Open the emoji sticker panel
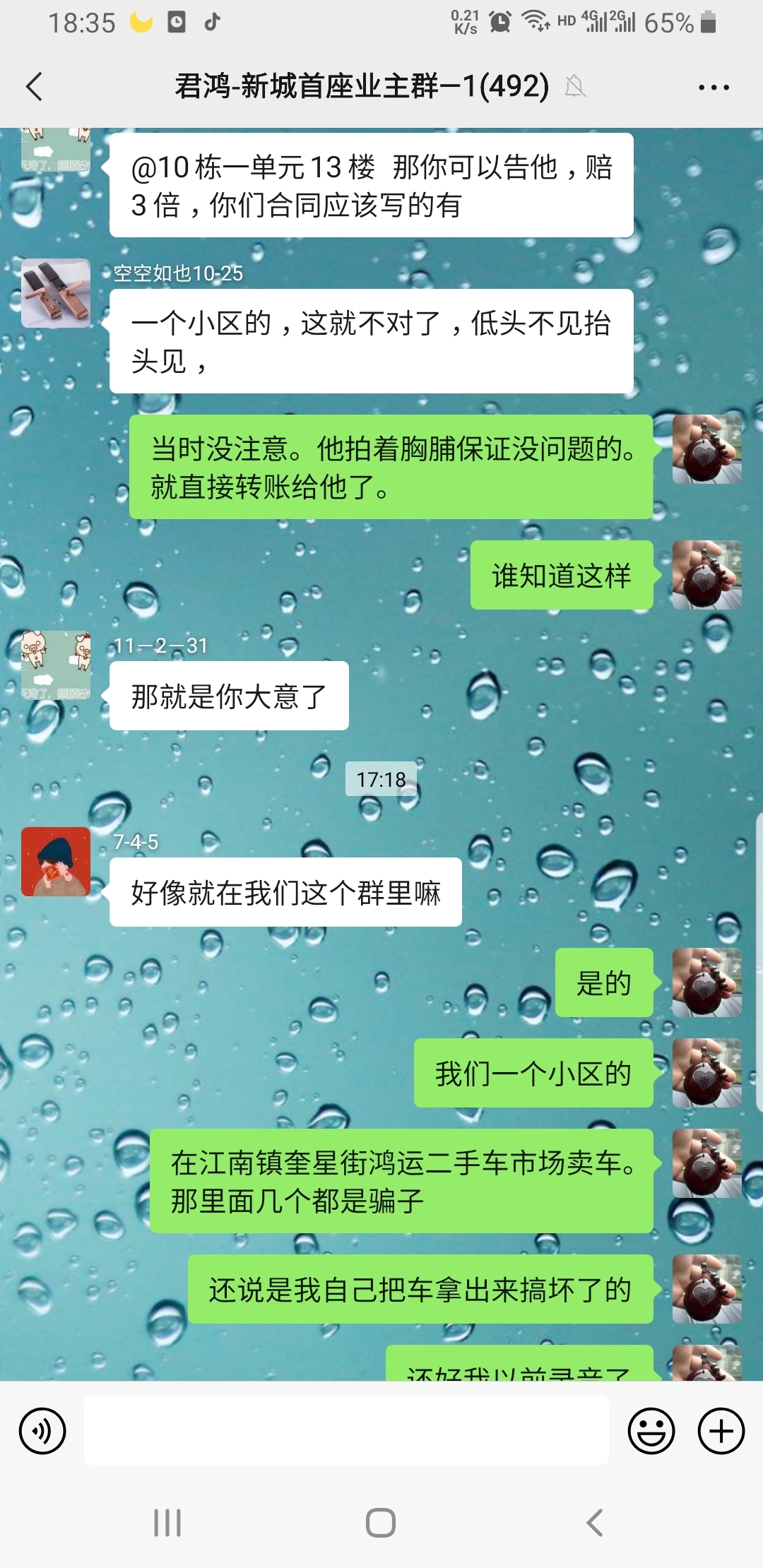The width and height of the screenshot is (763, 1568). tap(651, 1431)
